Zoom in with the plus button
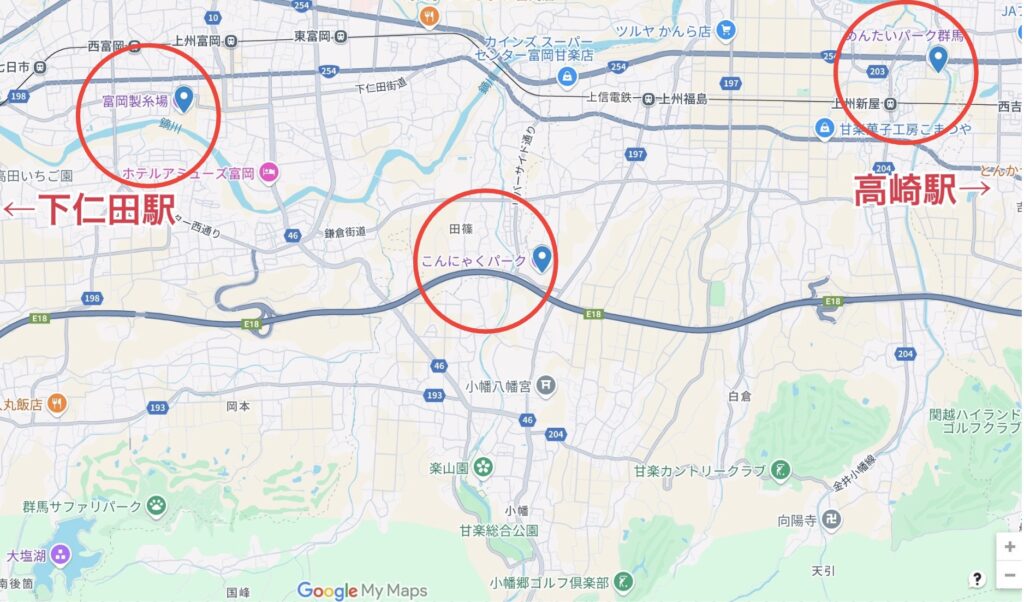1024x602 pixels. click(x=1009, y=547)
